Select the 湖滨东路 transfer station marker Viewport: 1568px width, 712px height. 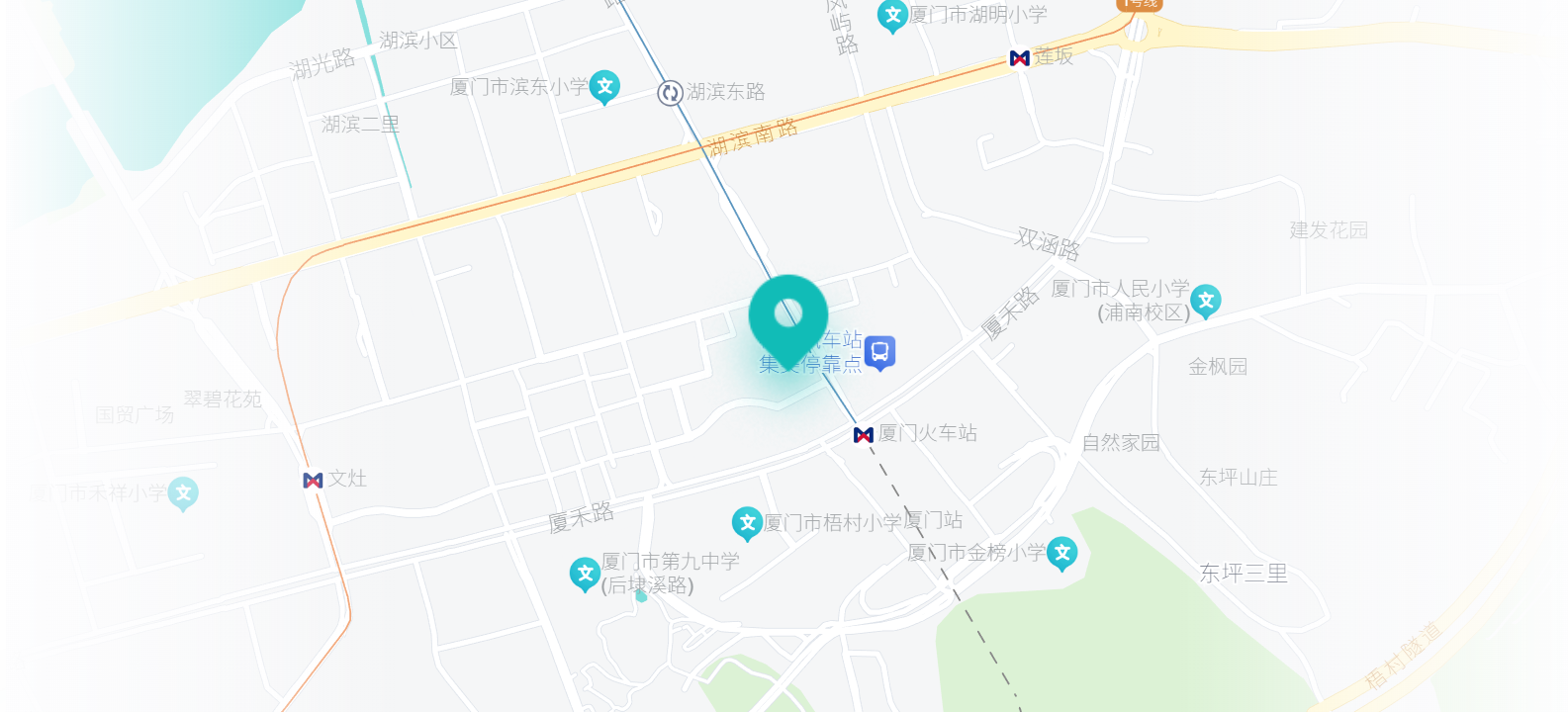pyautogui.click(x=671, y=93)
